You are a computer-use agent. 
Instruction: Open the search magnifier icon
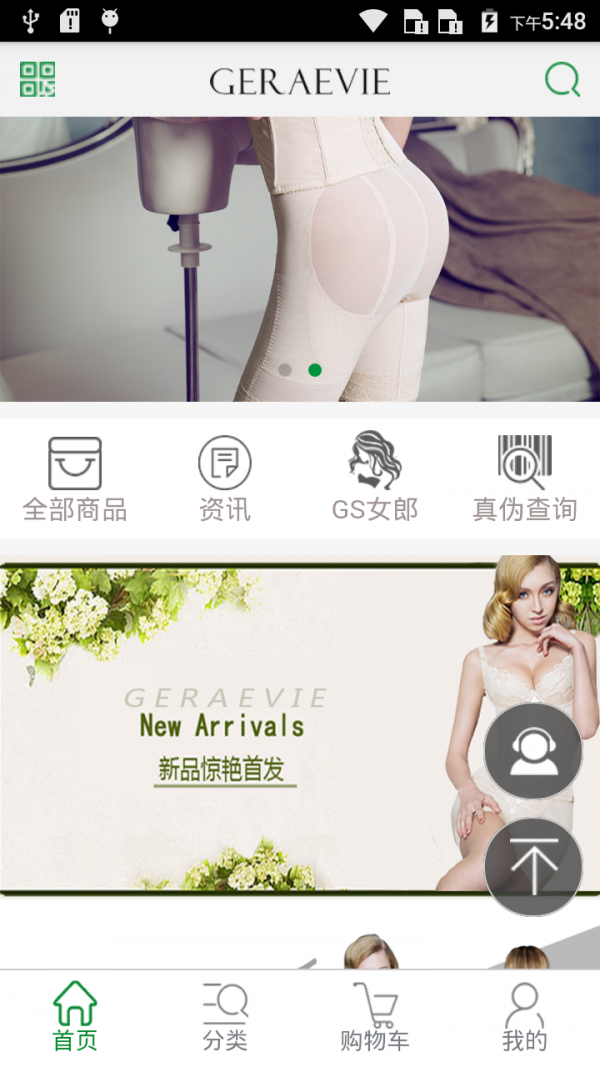562,80
